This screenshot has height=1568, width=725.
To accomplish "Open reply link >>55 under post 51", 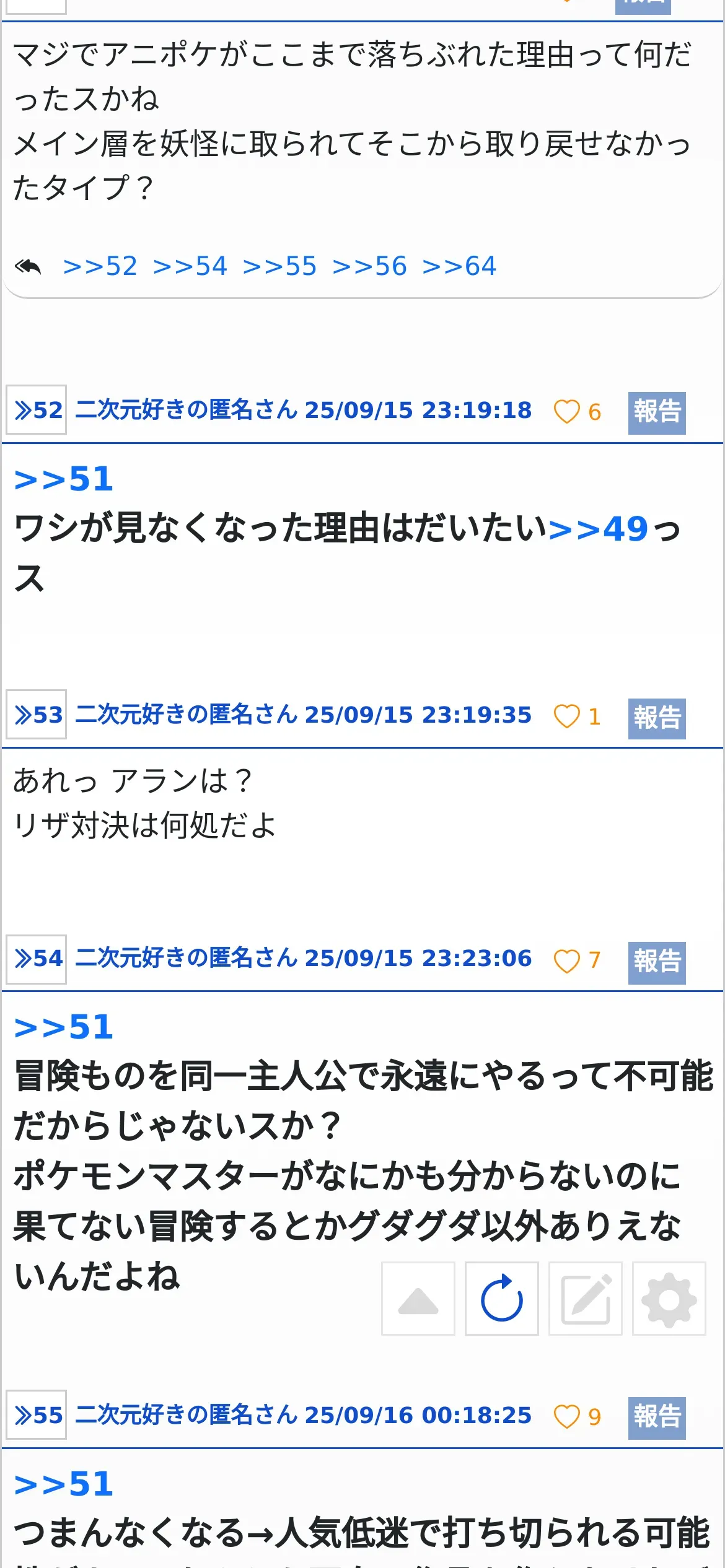I will point(280,266).
